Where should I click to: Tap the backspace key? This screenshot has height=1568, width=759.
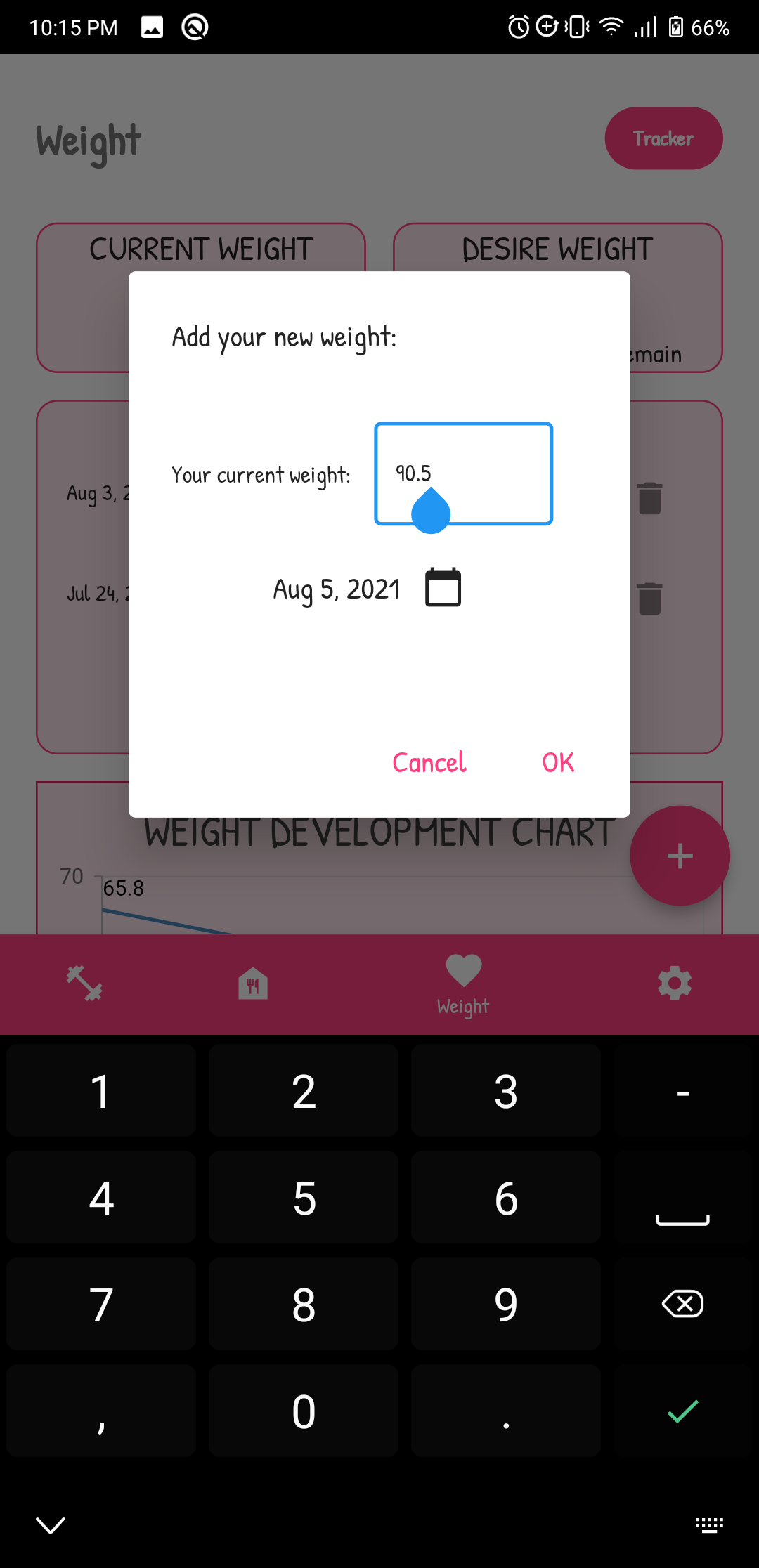[x=682, y=1305]
